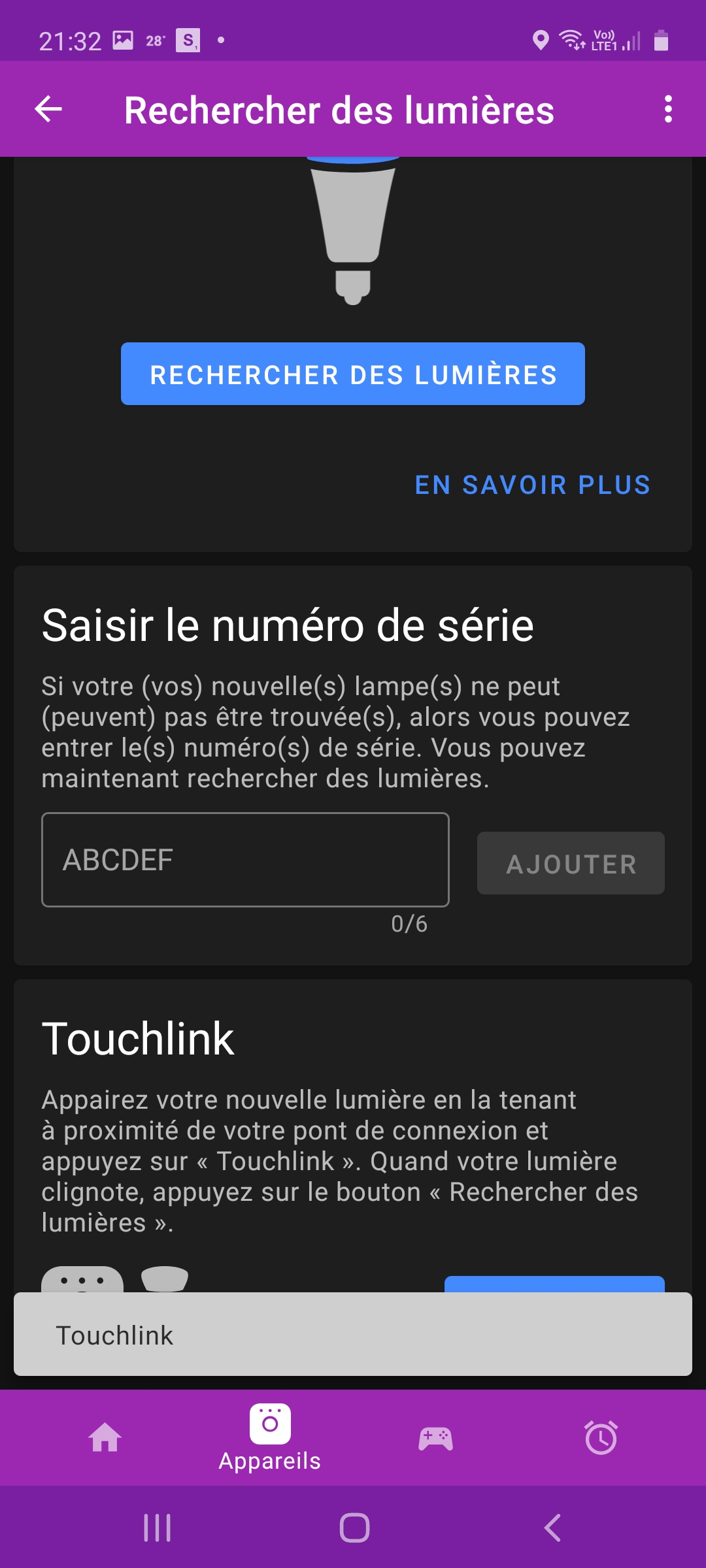706x1568 pixels.
Task: Tap the system back button
Action: pyautogui.click(x=552, y=1527)
